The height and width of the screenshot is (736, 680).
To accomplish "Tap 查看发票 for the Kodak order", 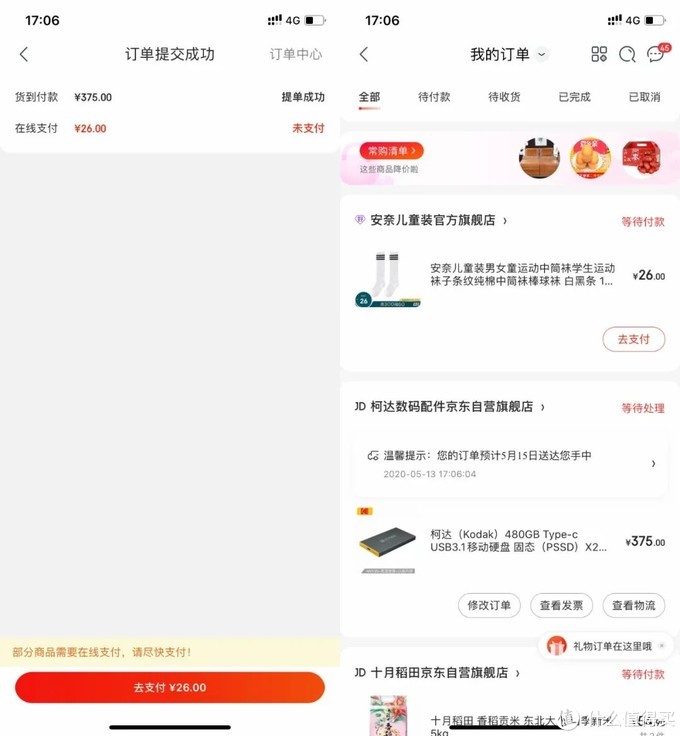I will pyautogui.click(x=561, y=605).
